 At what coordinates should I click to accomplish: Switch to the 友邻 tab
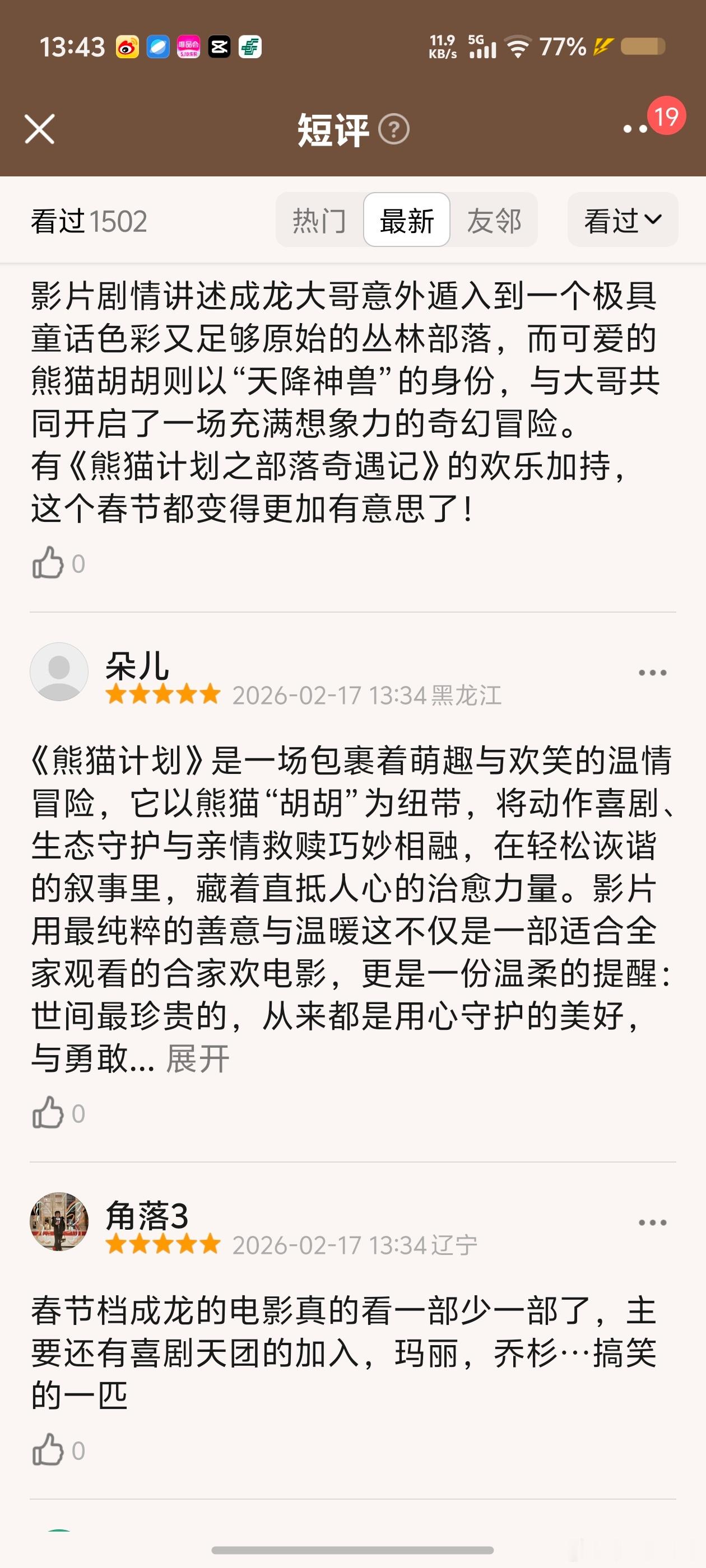(495, 221)
